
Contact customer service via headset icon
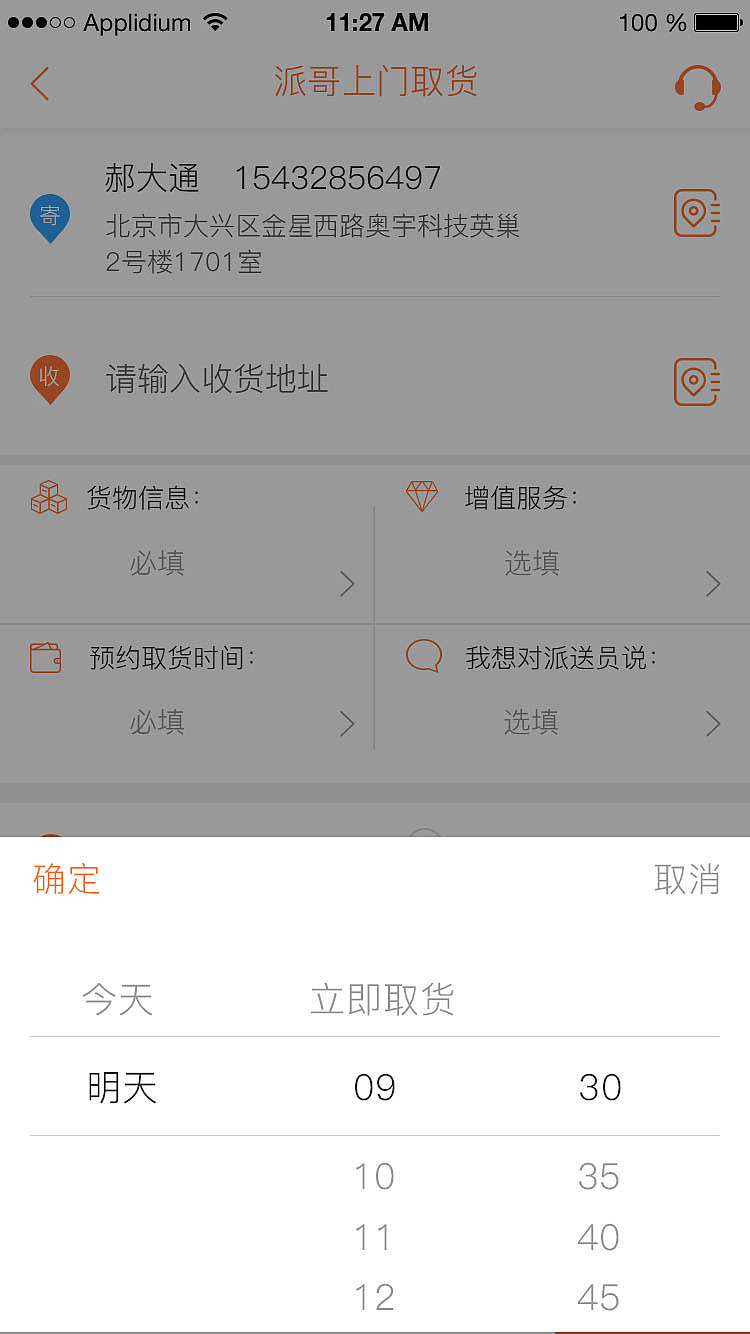(697, 86)
